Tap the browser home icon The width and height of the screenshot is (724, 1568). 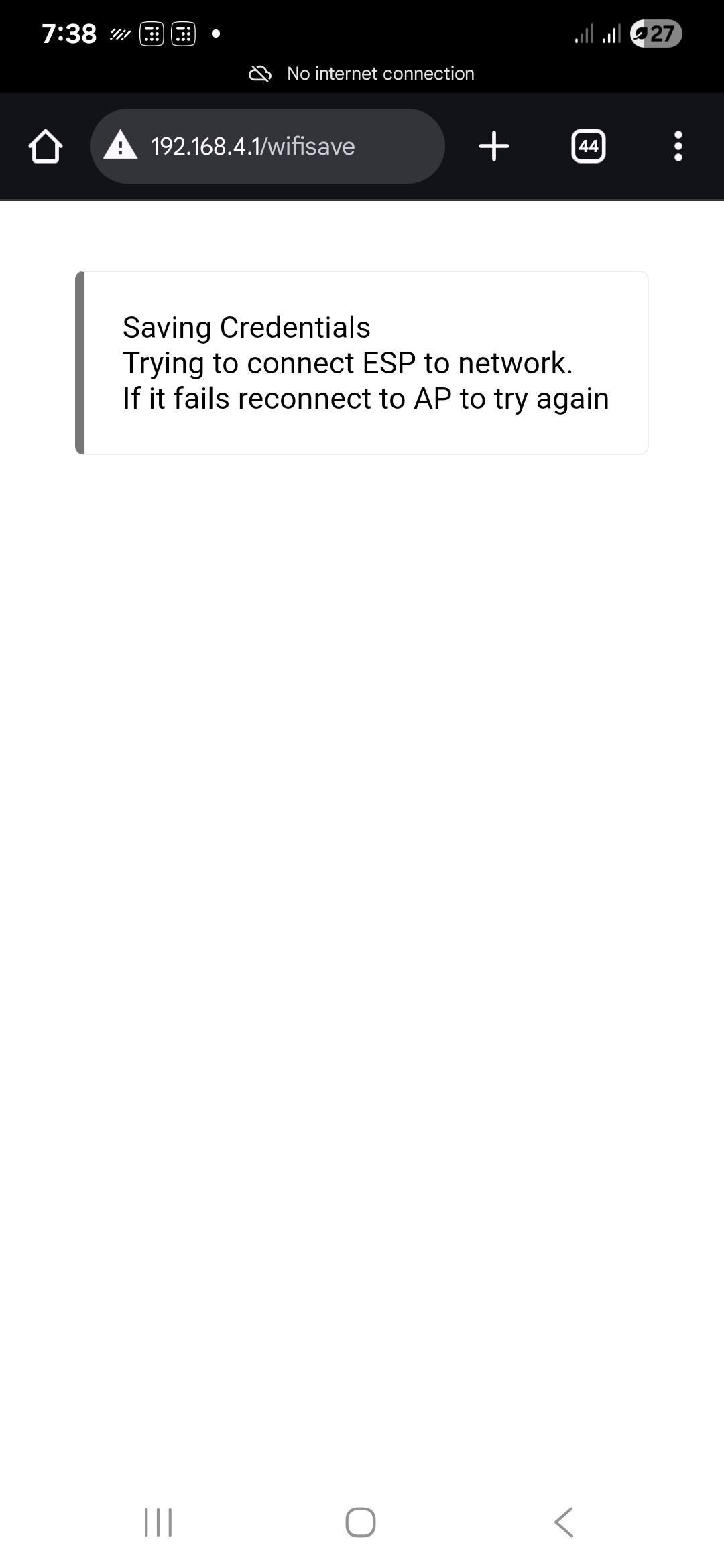click(x=46, y=146)
